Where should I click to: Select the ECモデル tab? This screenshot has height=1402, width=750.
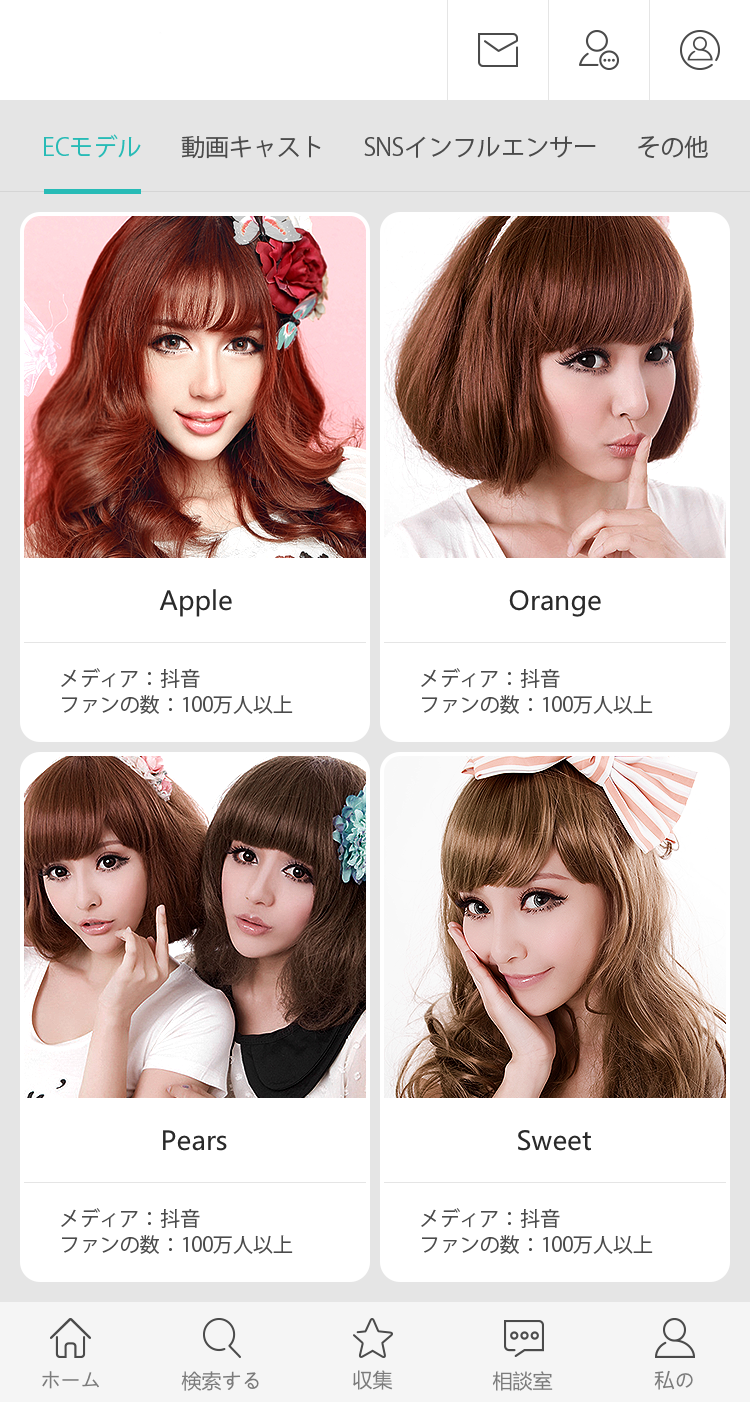[91, 147]
